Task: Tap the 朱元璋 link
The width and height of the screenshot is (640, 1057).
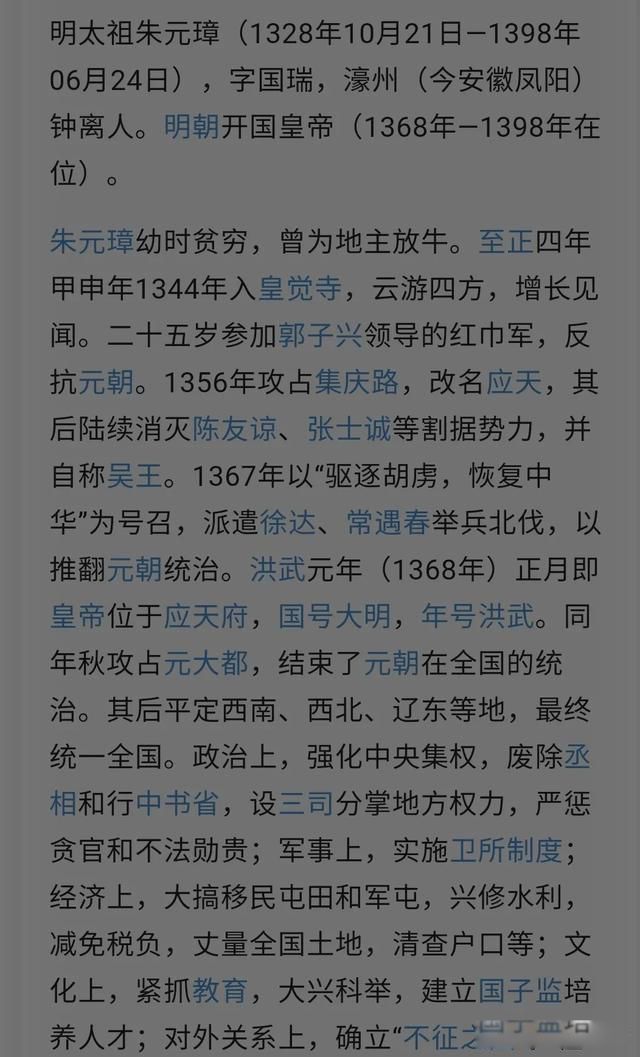Action: (x=91, y=242)
